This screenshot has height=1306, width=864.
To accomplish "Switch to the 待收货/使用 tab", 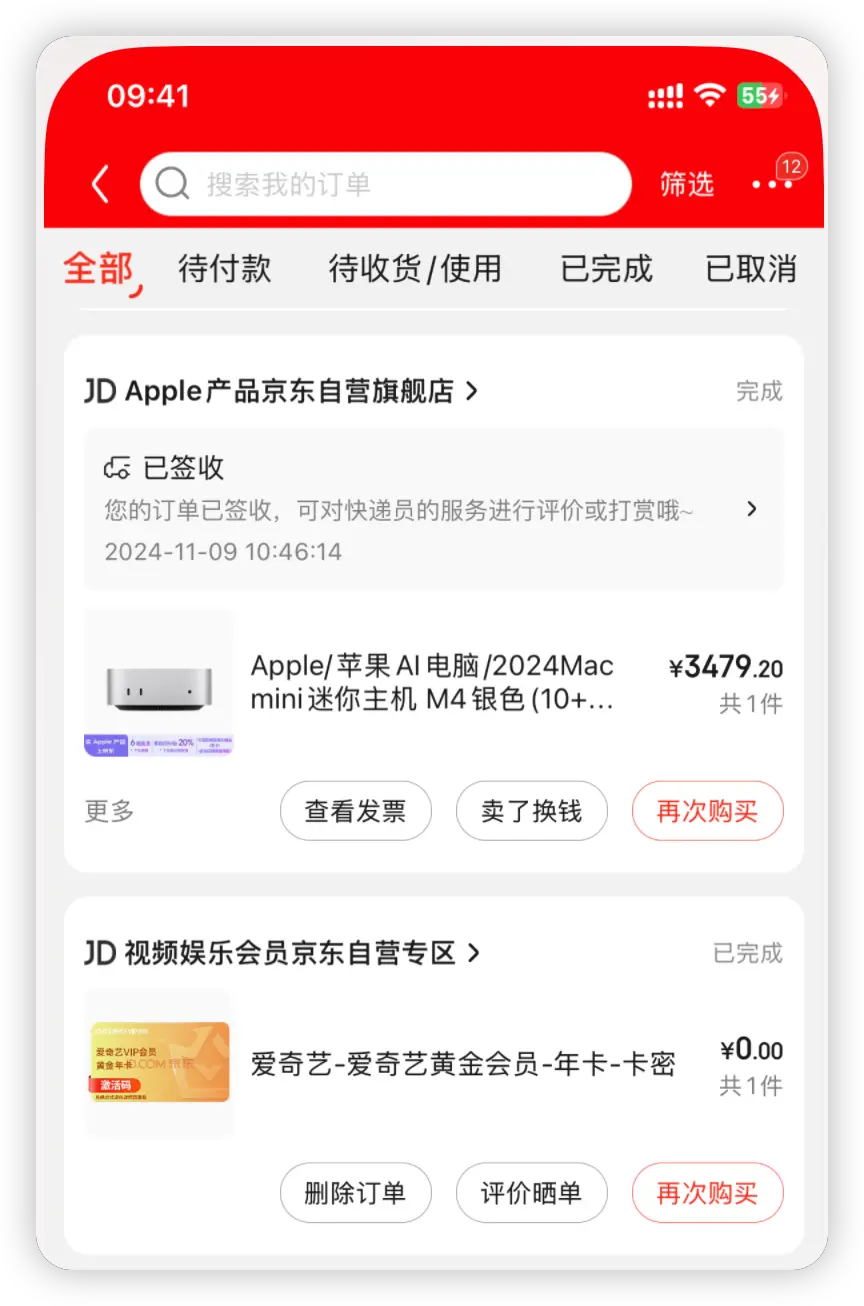I will [x=415, y=268].
